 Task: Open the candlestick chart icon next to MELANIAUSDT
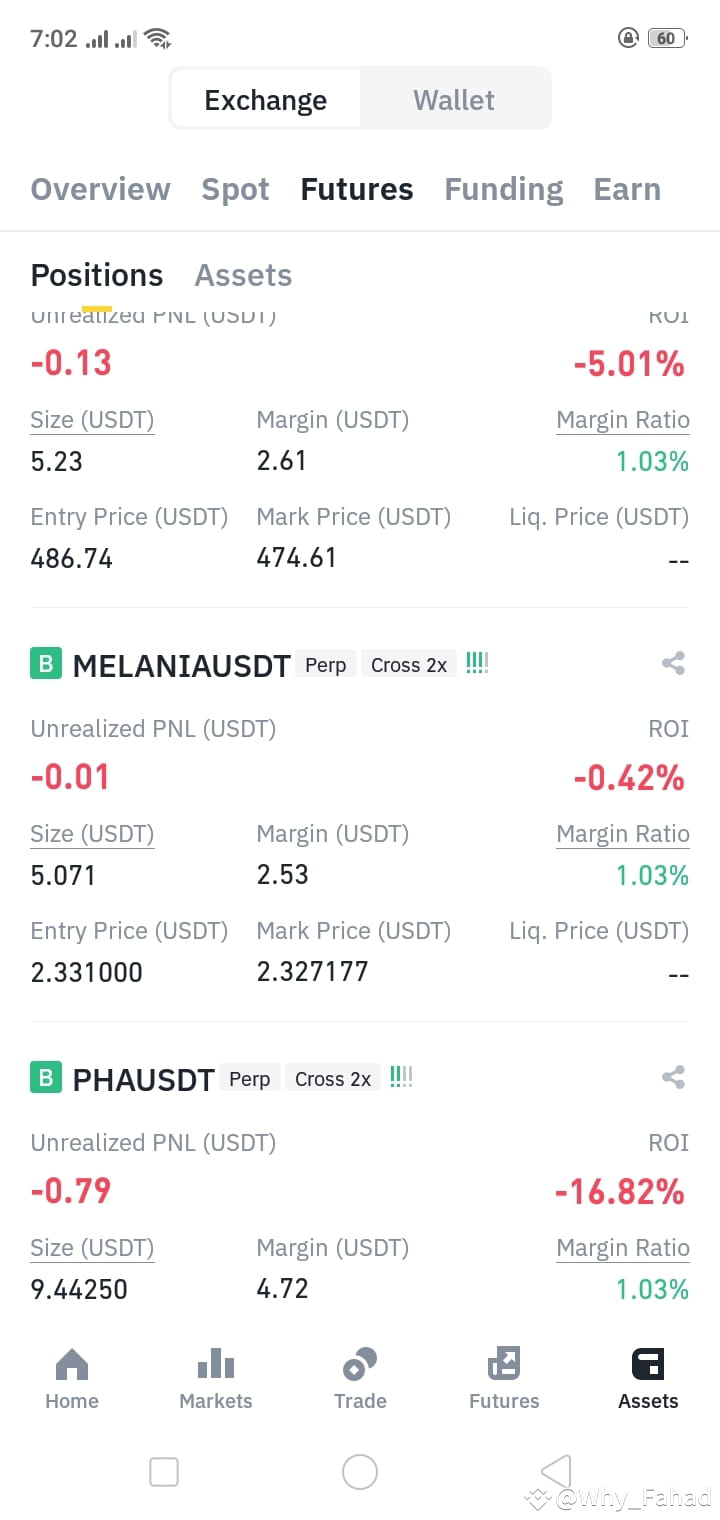pyautogui.click(x=477, y=662)
